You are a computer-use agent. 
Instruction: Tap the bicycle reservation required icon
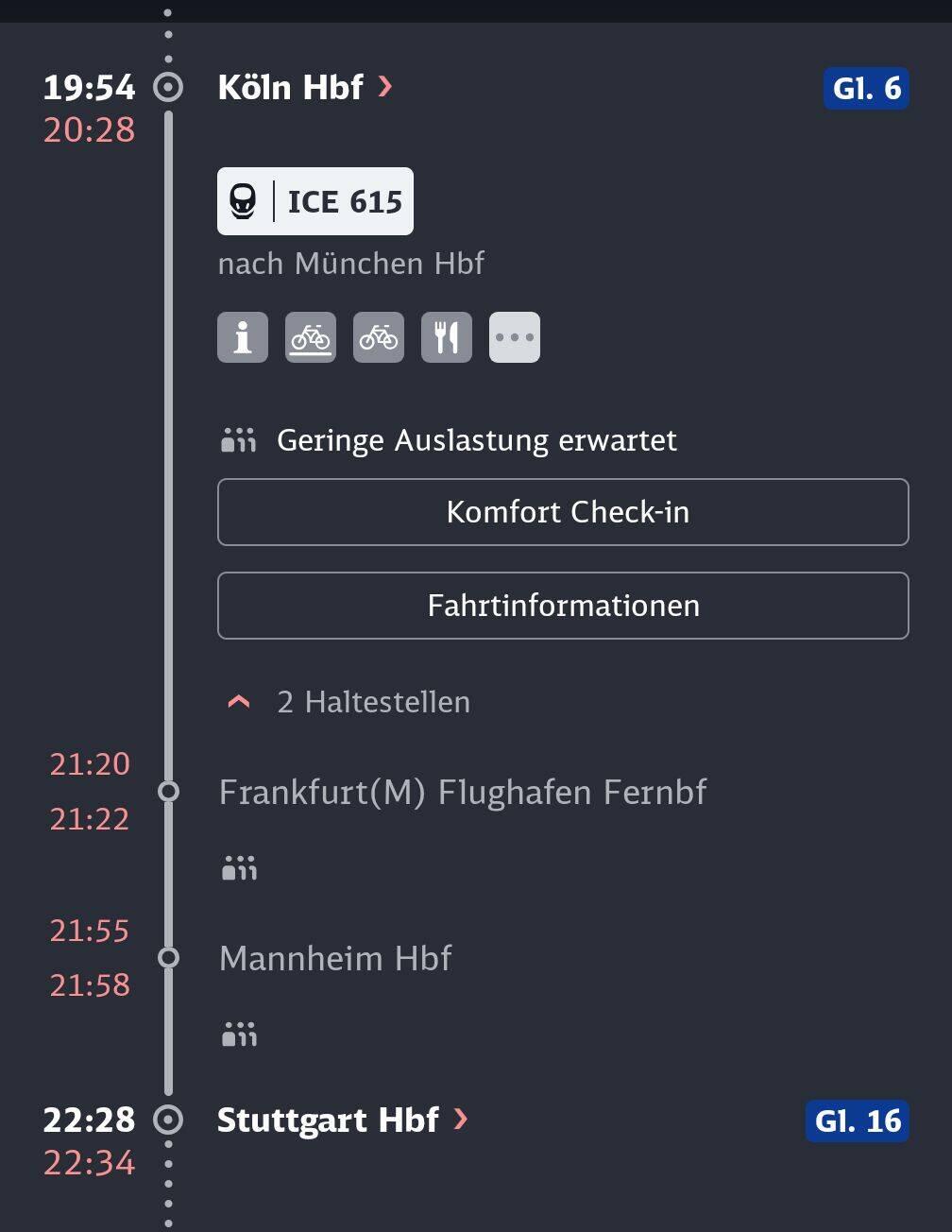tap(311, 337)
